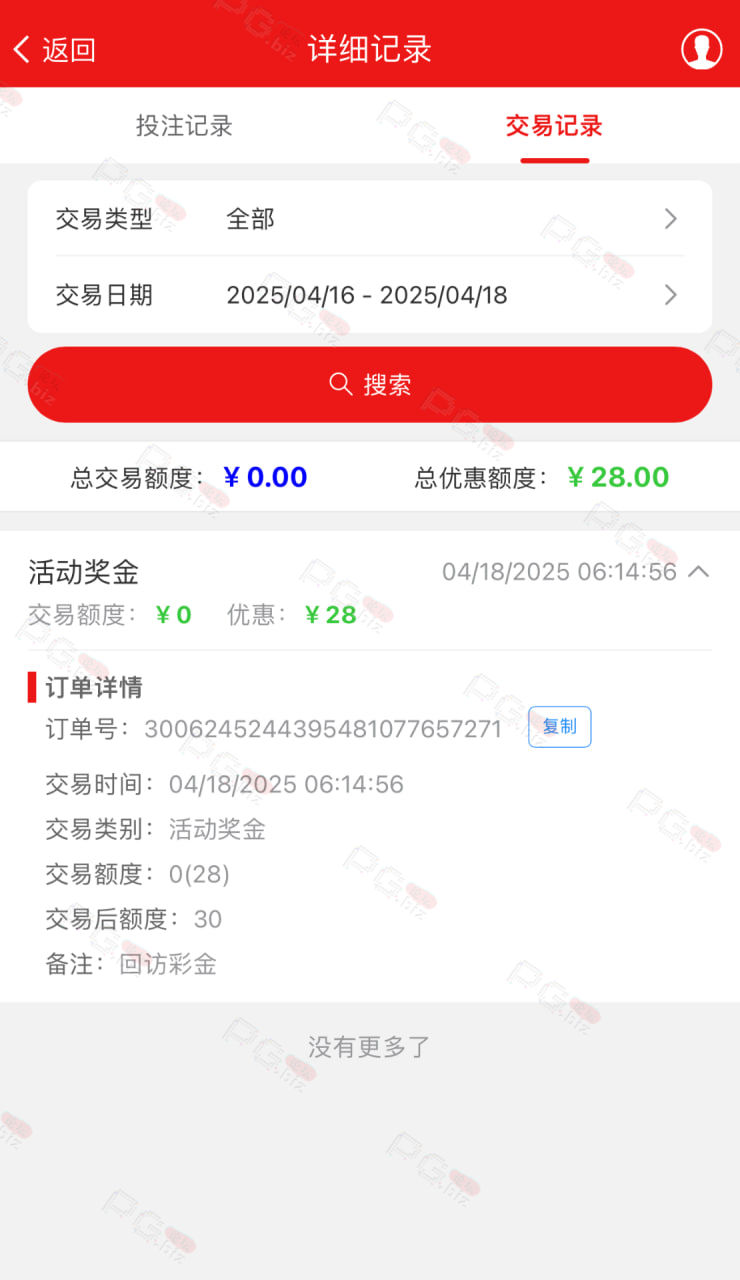Open the 交易类型 selector
740x1280 pixels.
pyautogui.click(x=370, y=219)
